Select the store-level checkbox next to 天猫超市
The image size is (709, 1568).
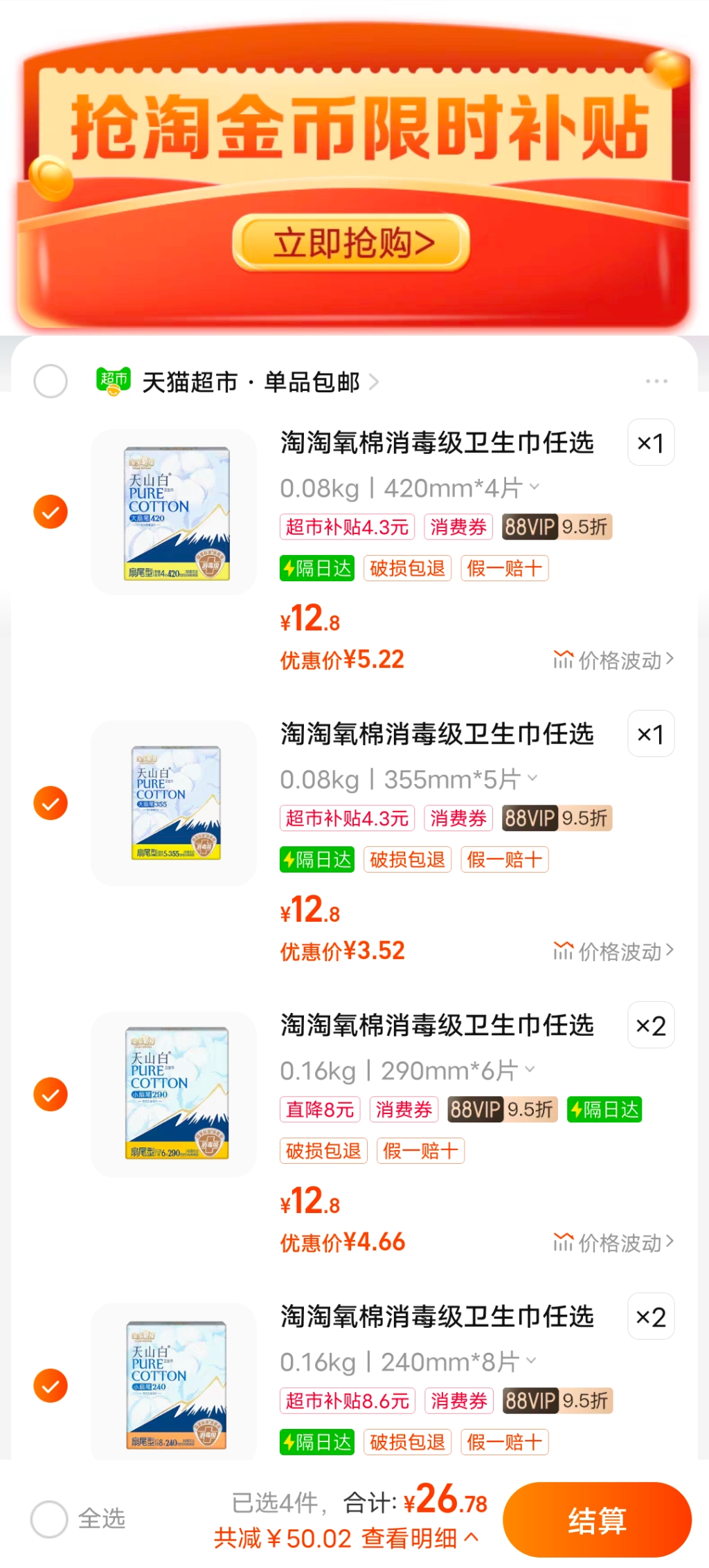click(x=49, y=381)
